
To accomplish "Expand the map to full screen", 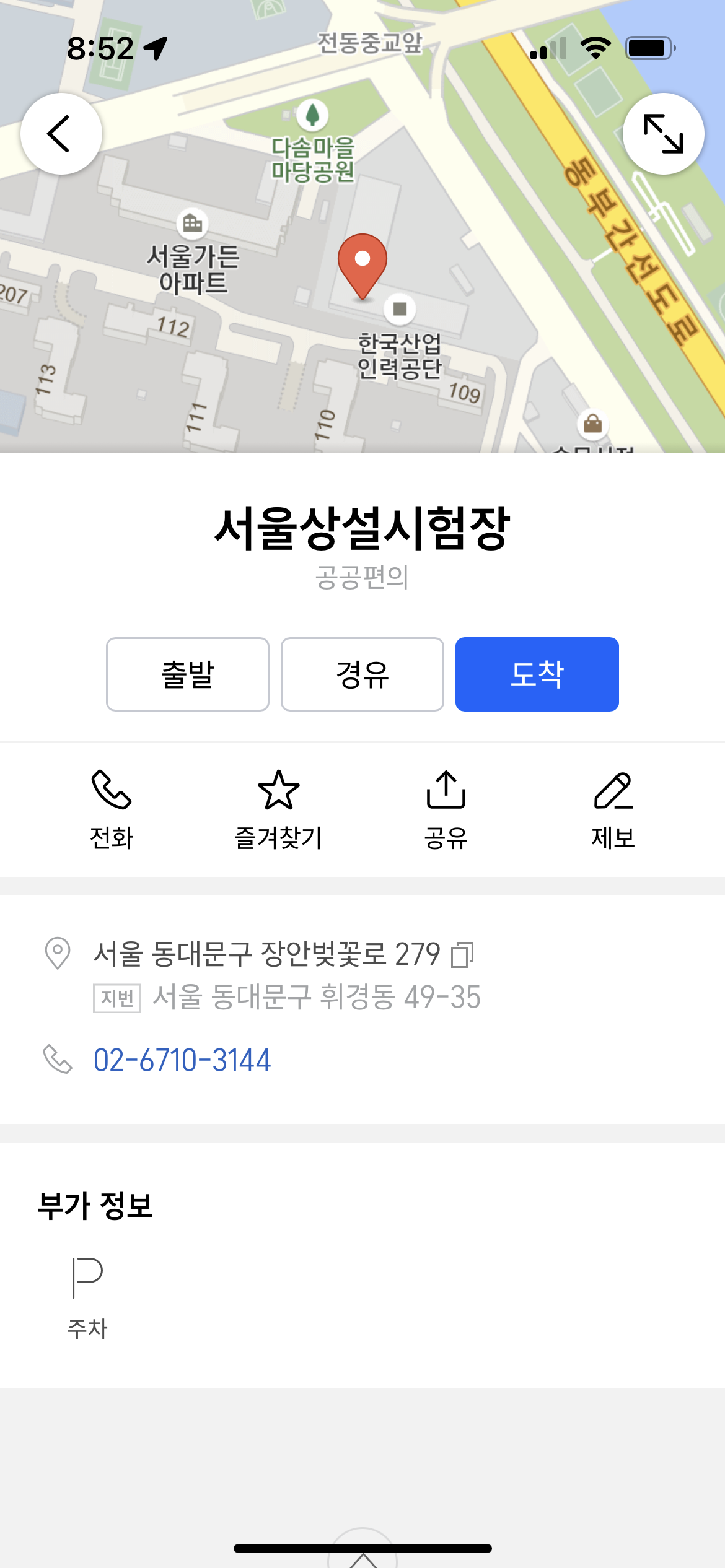I will pos(663,134).
